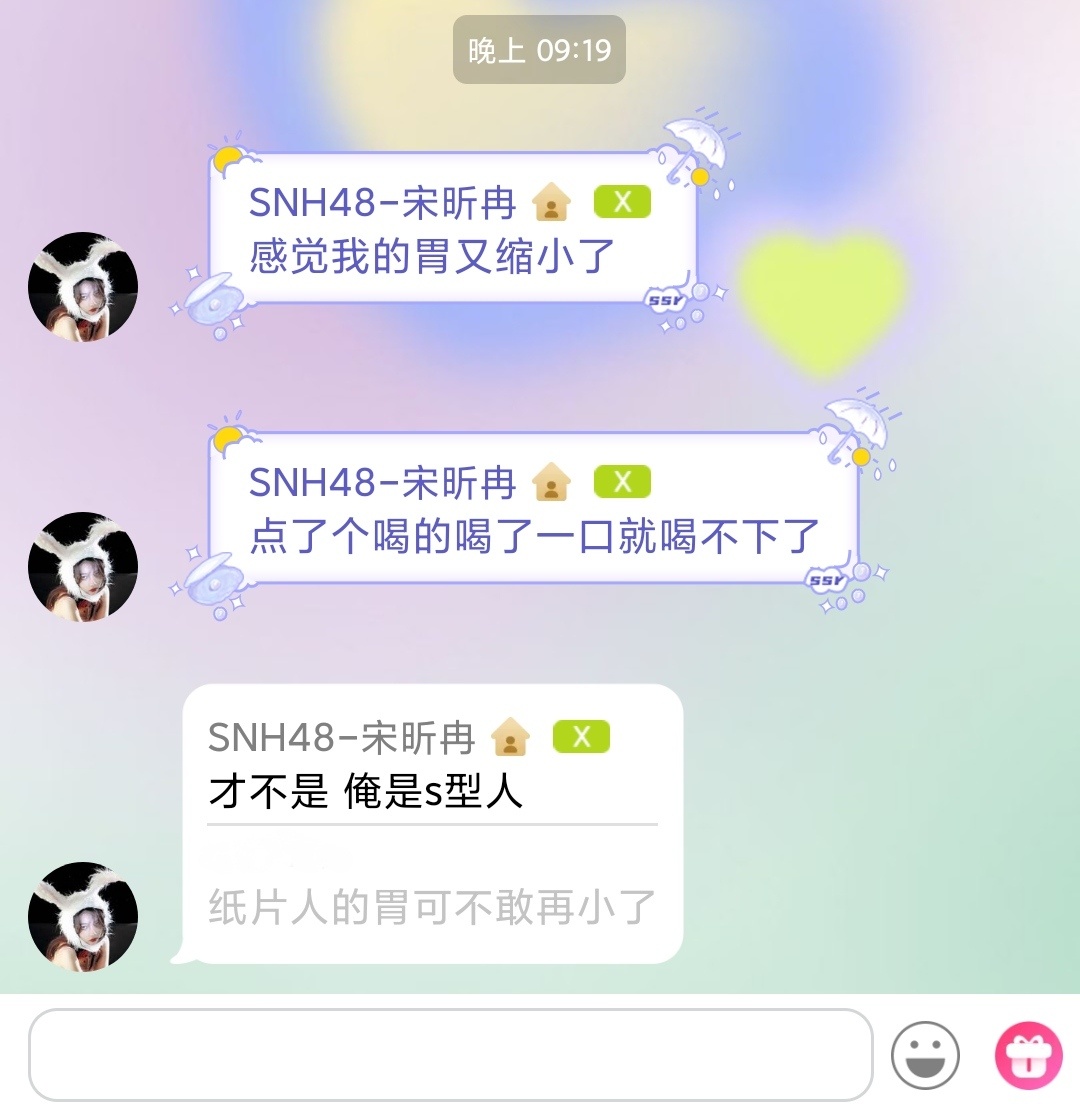Viewport: 1080px width, 1116px height.
Task: Focus the message input field
Action: [x=450, y=1054]
